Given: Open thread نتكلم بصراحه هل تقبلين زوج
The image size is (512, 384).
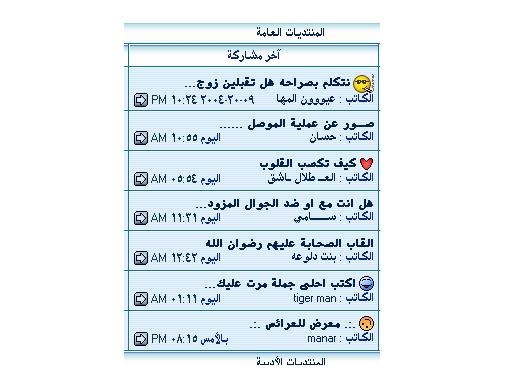Looking at the screenshot, I should pos(267,83).
